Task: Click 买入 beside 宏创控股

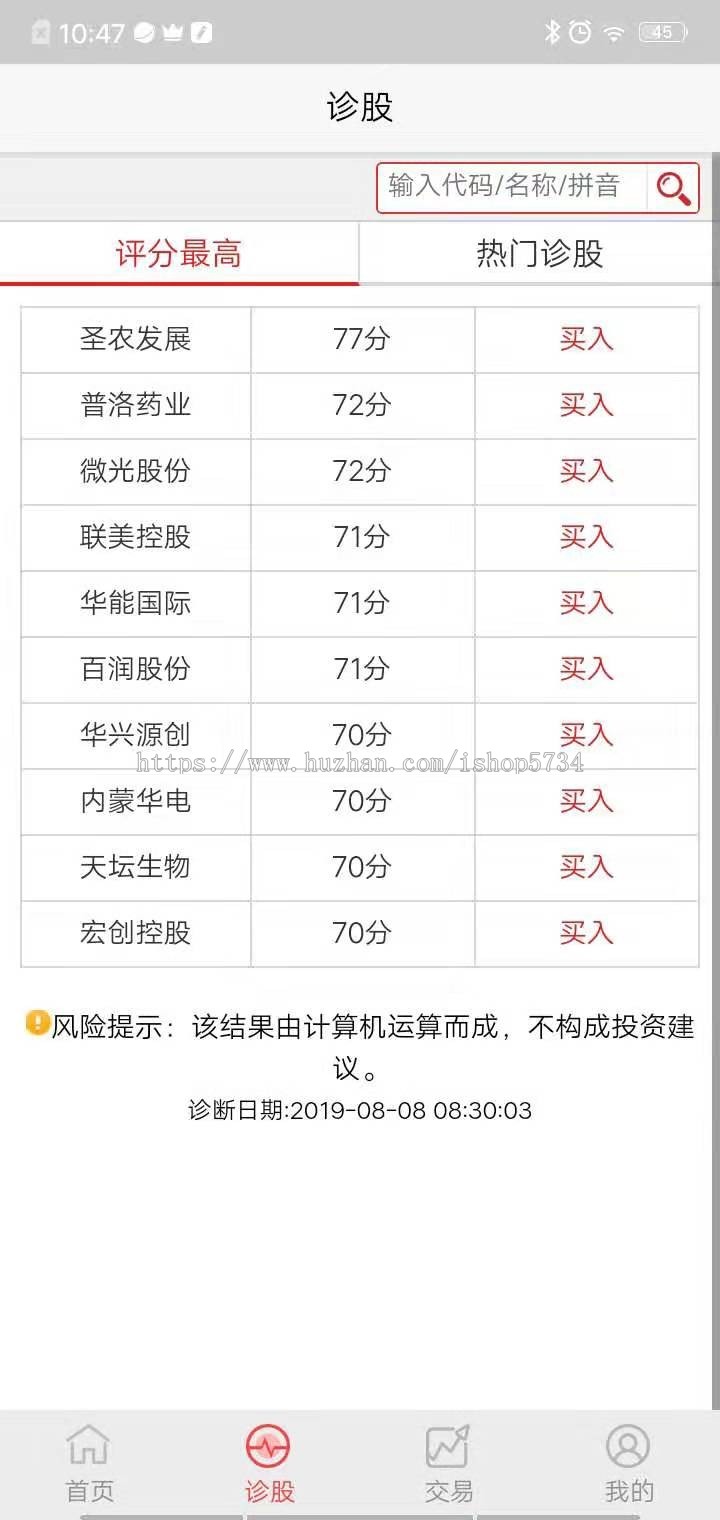Action: tap(584, 934)
